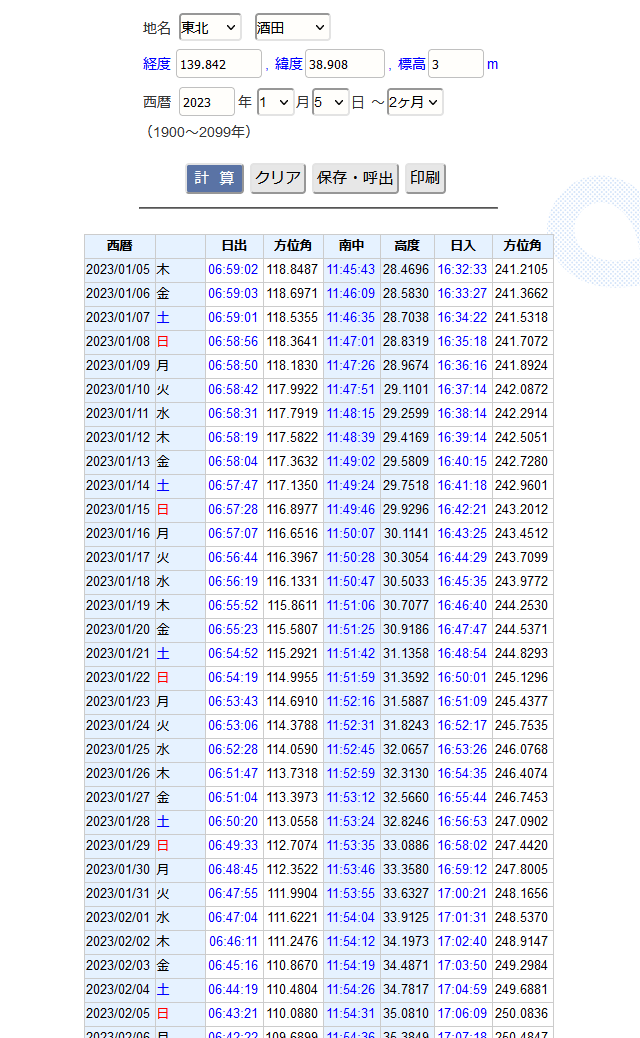
Task: Open the 経度 link label
Action: 157,64
